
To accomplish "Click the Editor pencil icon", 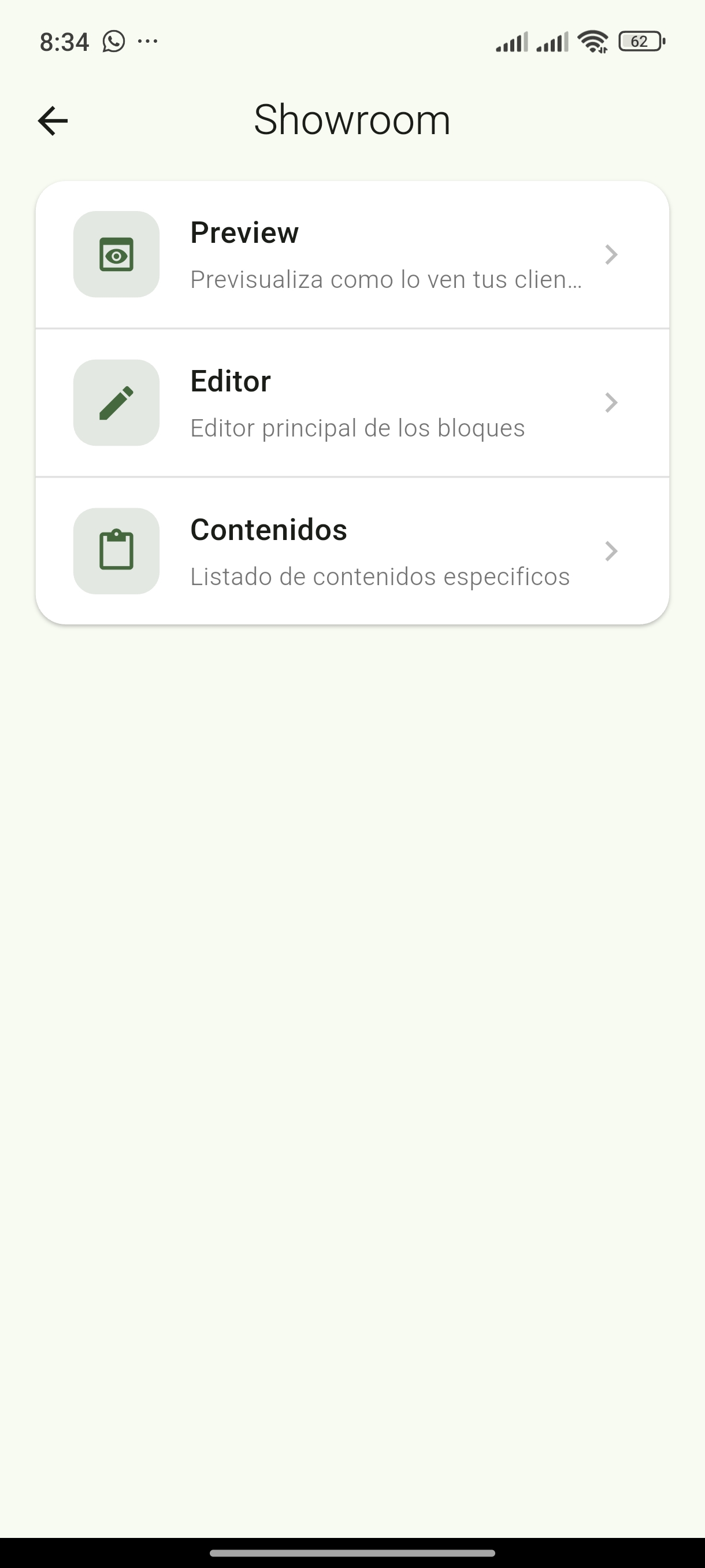I will (x=116, y=402).
